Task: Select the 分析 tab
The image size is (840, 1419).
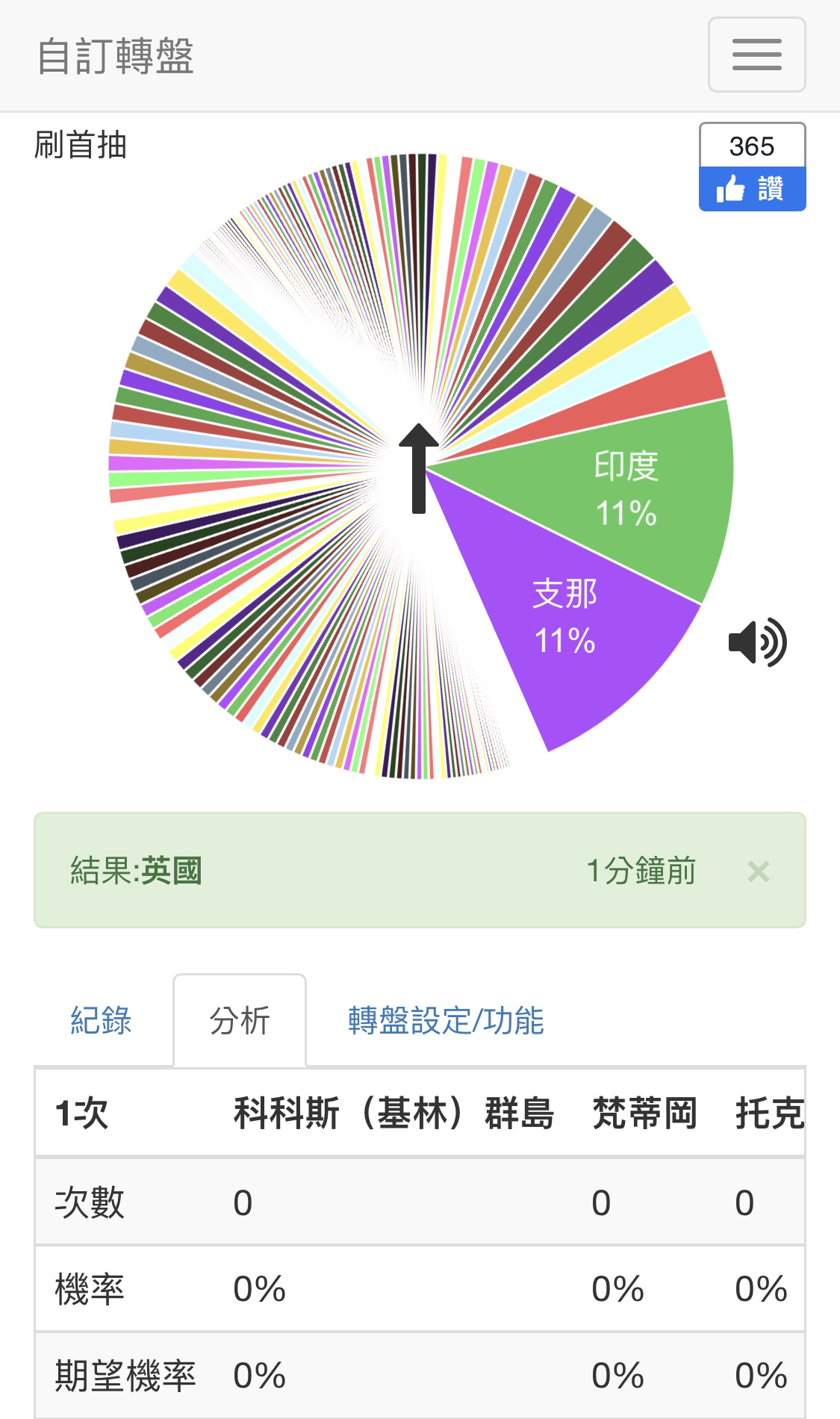Action: (x=240, y=1020)
